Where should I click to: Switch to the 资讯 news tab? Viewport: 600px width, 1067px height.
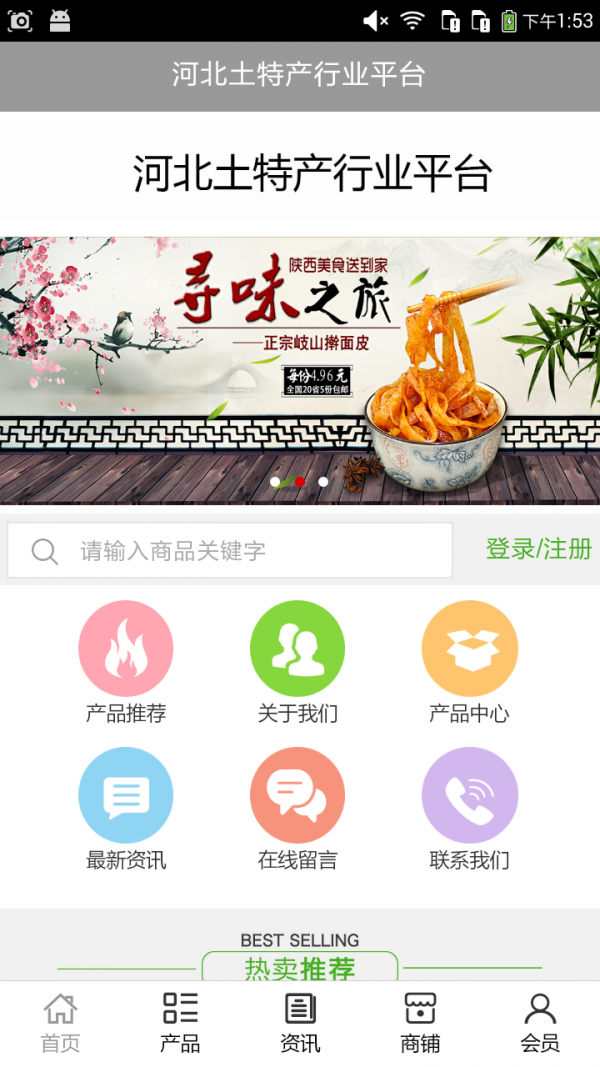point(300,1022)
